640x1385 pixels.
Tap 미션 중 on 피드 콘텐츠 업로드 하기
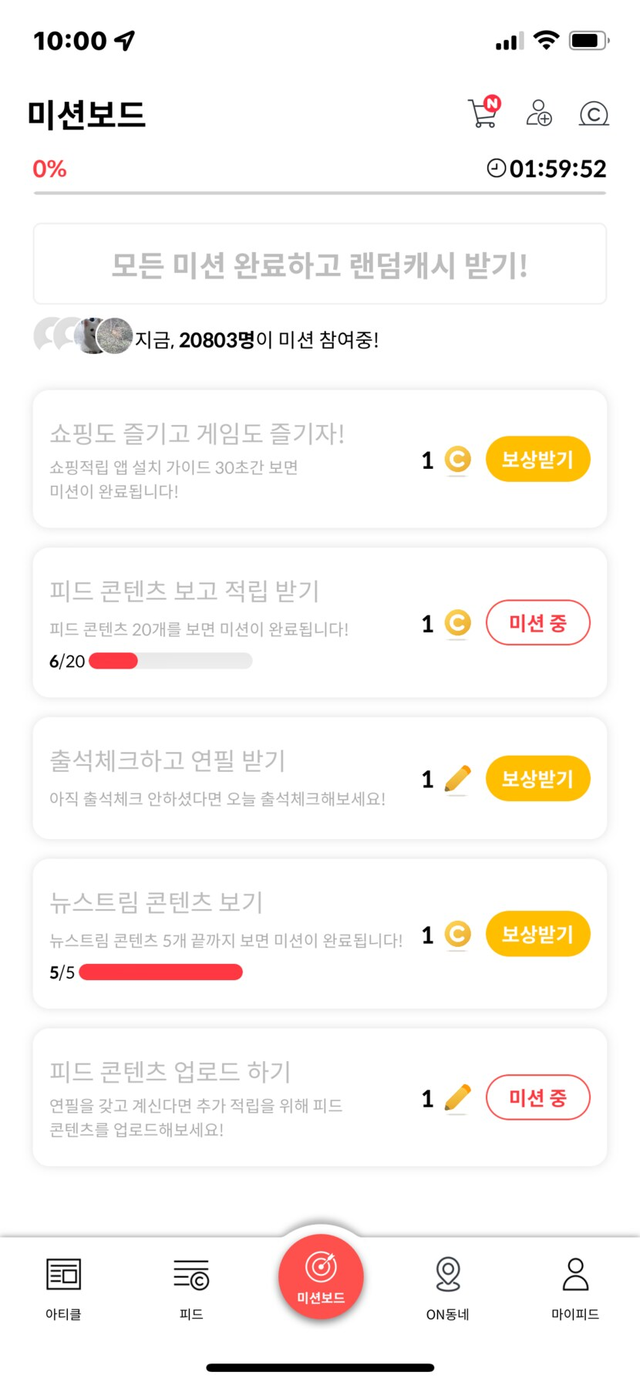click(538, 1098)
